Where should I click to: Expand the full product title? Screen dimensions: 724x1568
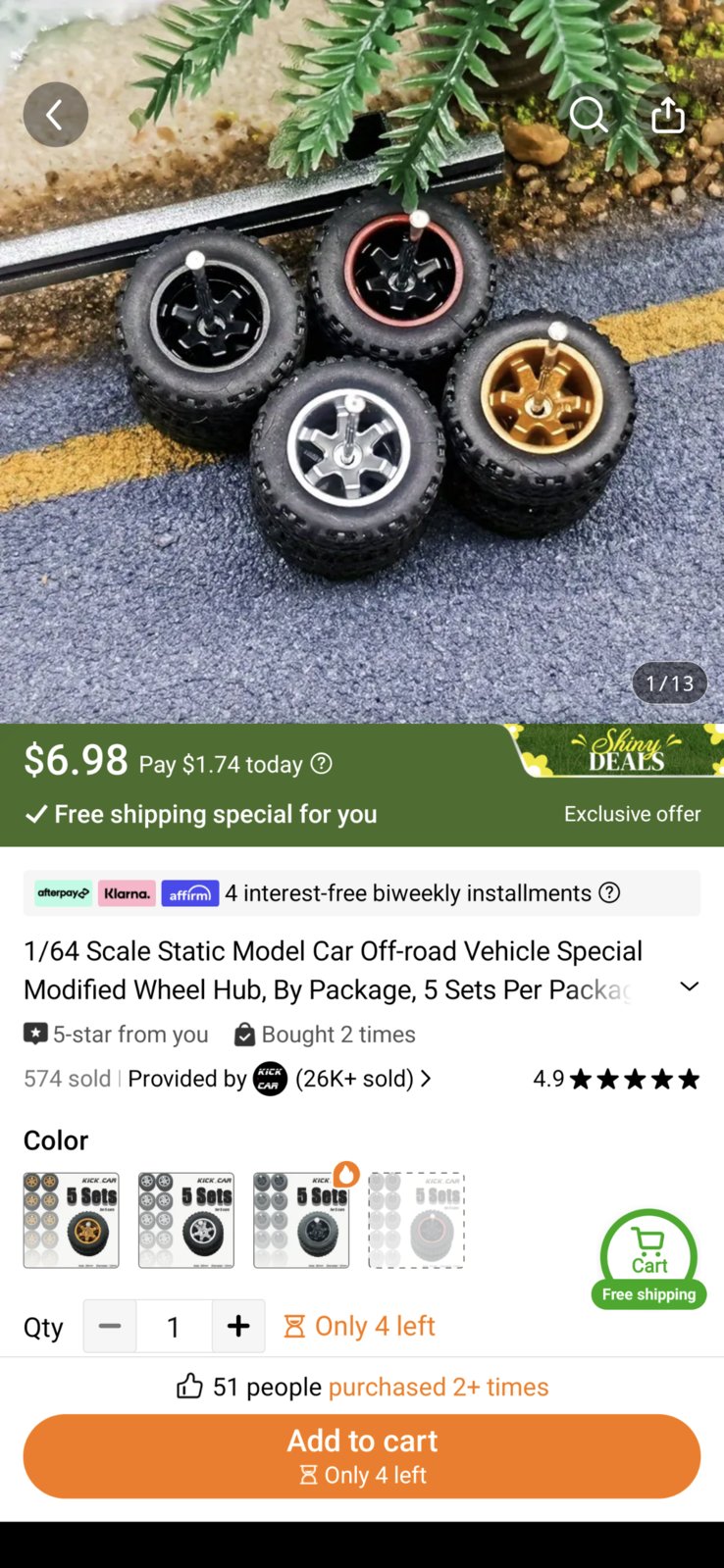pos(690,986)
